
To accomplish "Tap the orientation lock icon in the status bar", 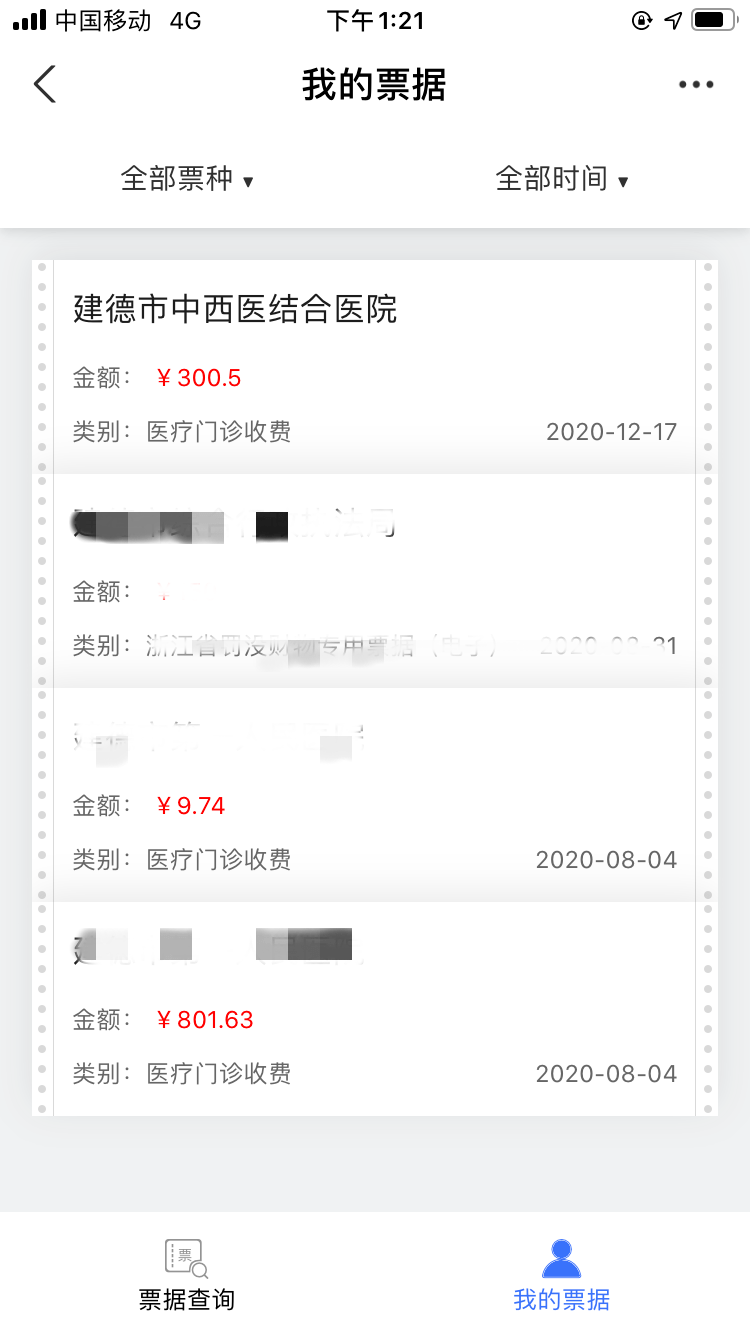I will coord(641,20).
